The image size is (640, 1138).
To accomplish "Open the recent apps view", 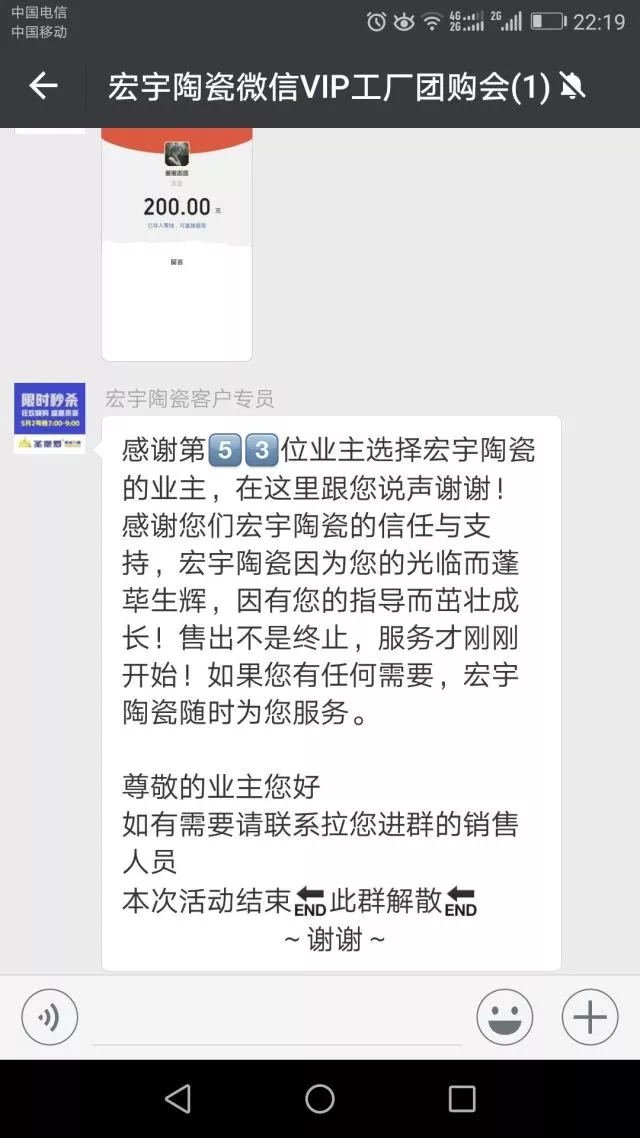I will point(462,1098).
